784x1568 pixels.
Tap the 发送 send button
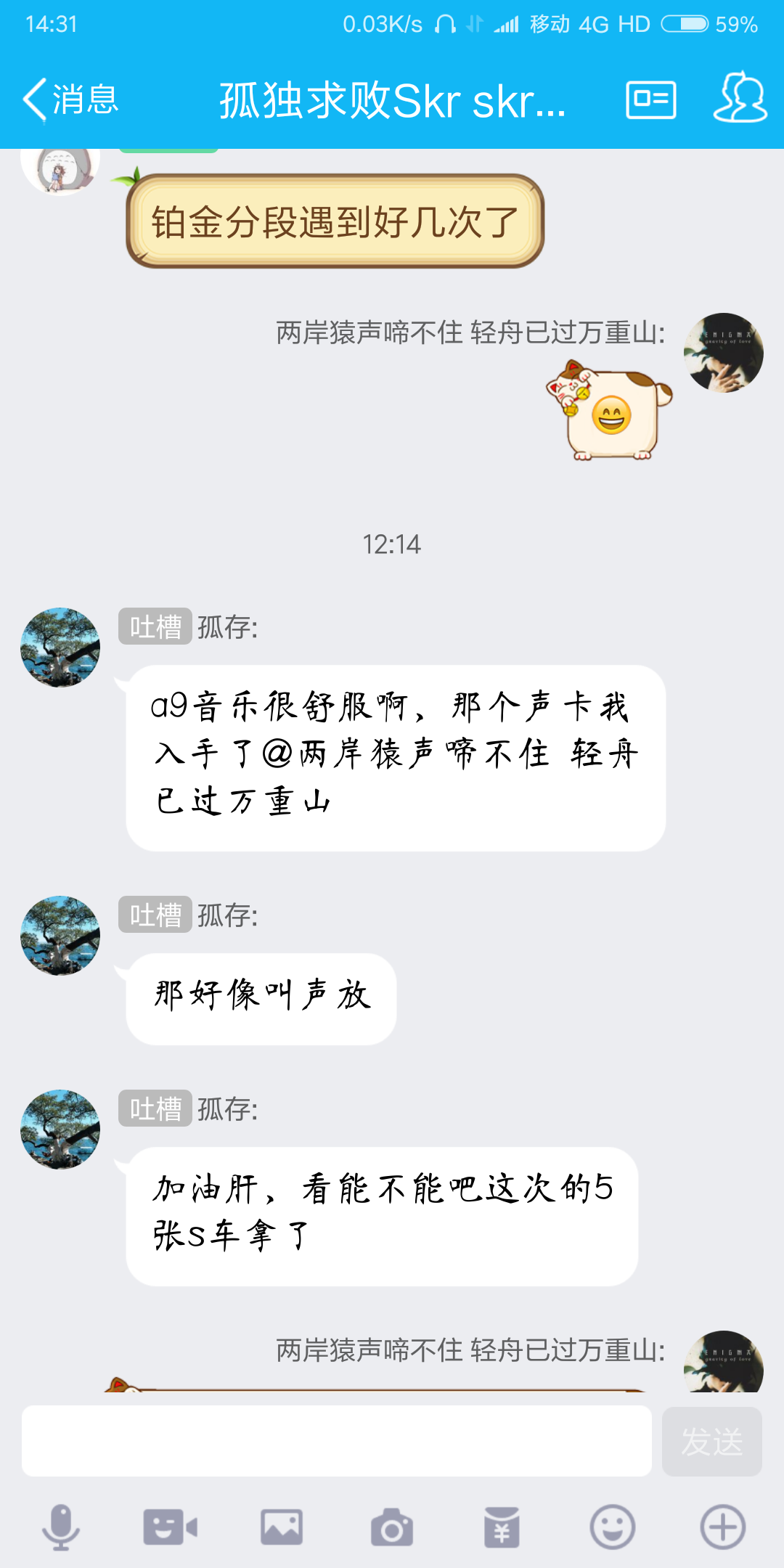point(712,1441)
